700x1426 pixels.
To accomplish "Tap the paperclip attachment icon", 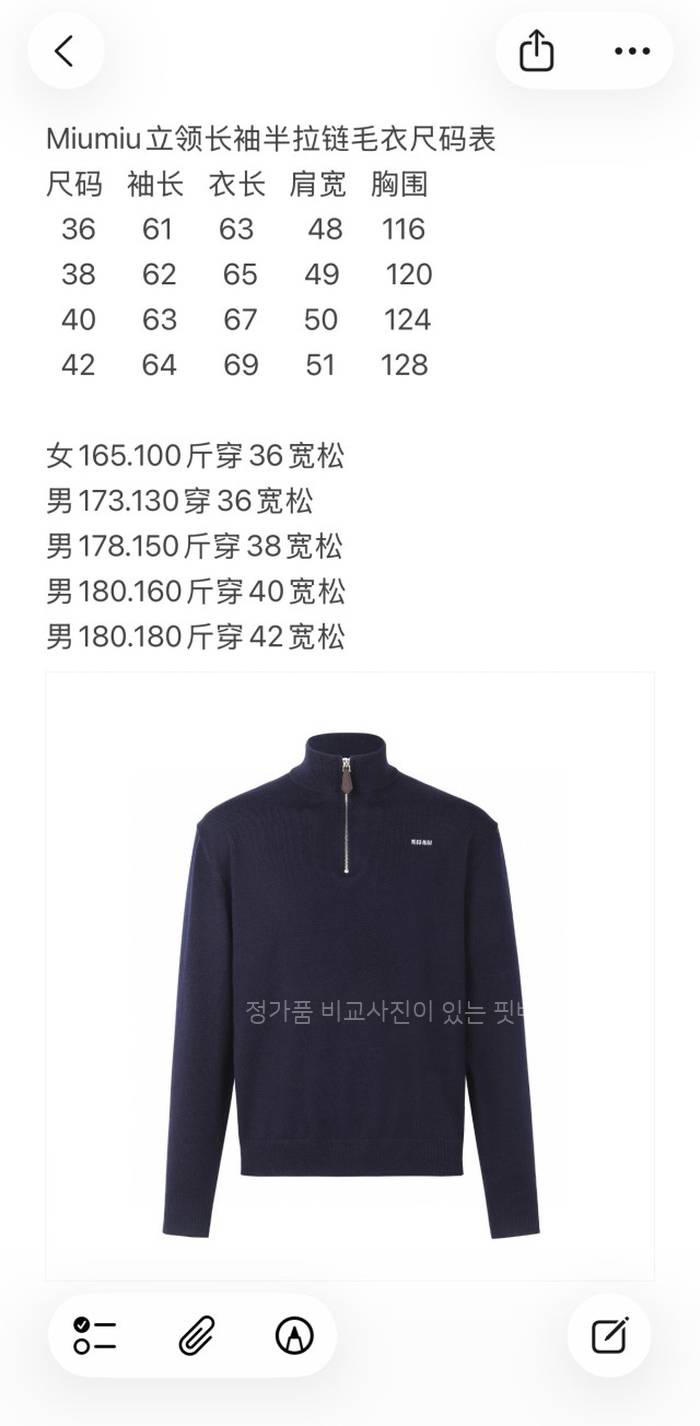I will 197,1335.
